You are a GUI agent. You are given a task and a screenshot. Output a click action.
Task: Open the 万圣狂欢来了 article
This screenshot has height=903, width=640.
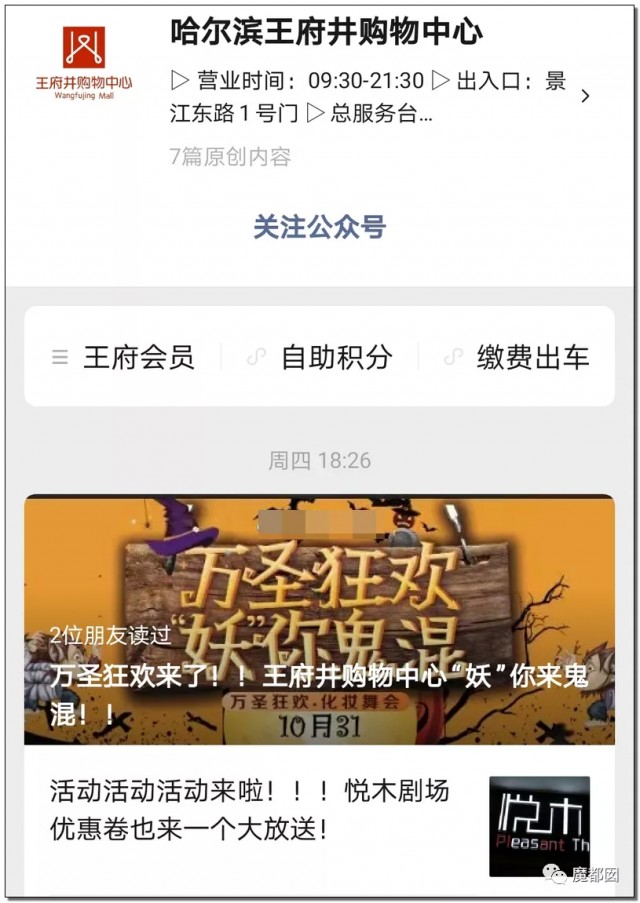point(319,620)
